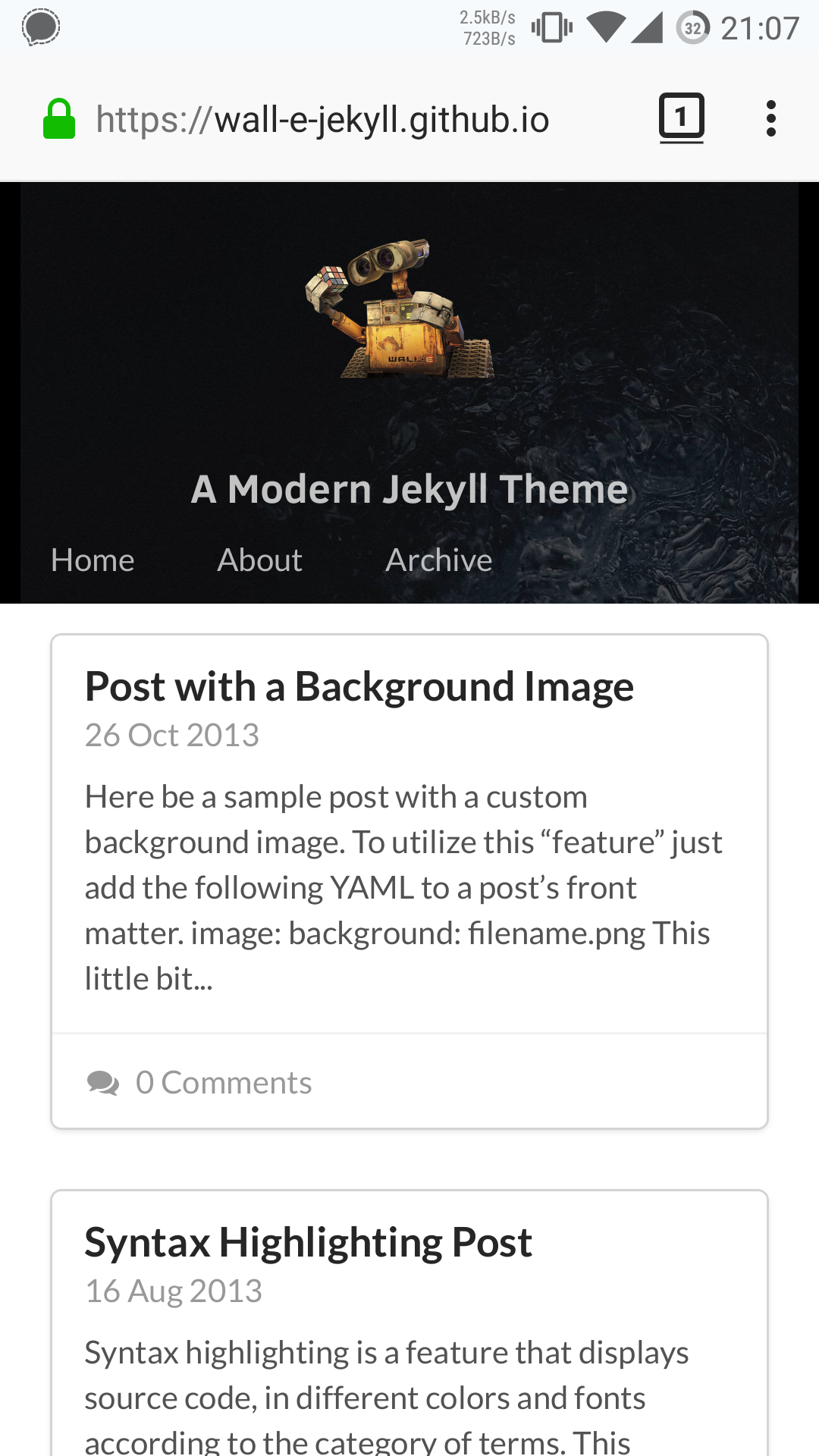Image resolution: width=819 pixels, height=1456 pixels.
Task: Tap the A Modern Jekyll Theme site title
Action: (x=409, y=489)
